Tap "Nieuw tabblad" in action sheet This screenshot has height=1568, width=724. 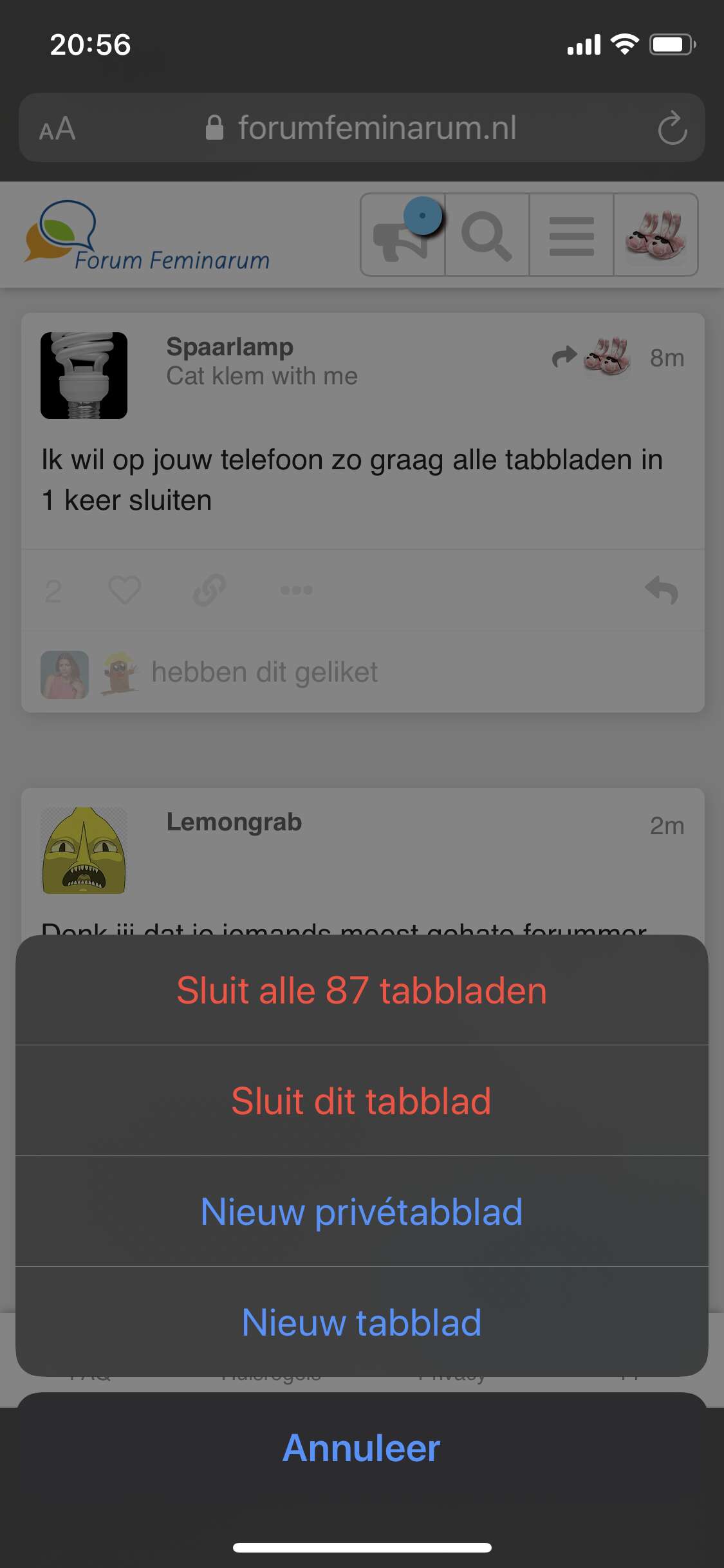[x=362, y=1322]
